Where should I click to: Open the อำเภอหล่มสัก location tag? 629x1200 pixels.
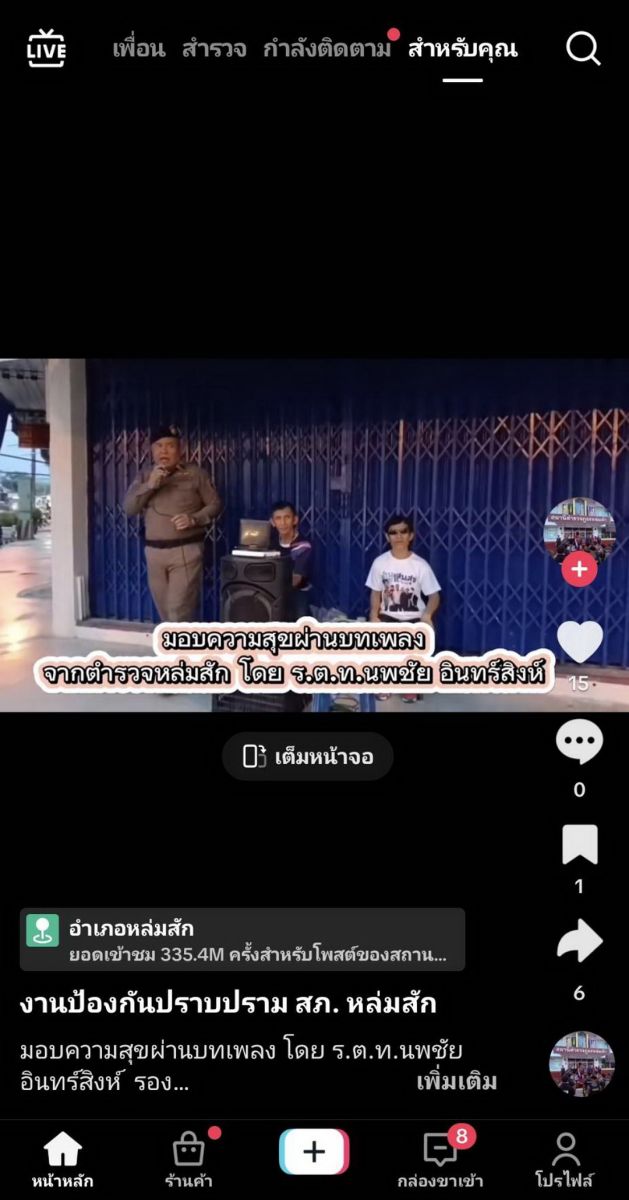pyautogui.click(x=242, y=940)
